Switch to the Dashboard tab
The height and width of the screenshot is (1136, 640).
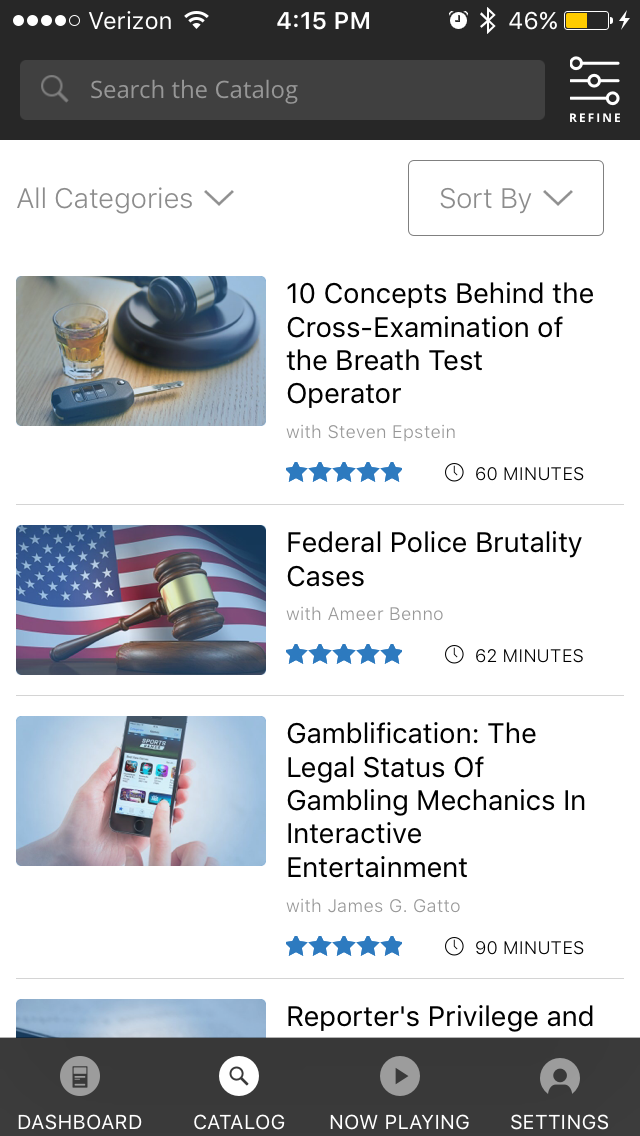(x=80, y=1094)
